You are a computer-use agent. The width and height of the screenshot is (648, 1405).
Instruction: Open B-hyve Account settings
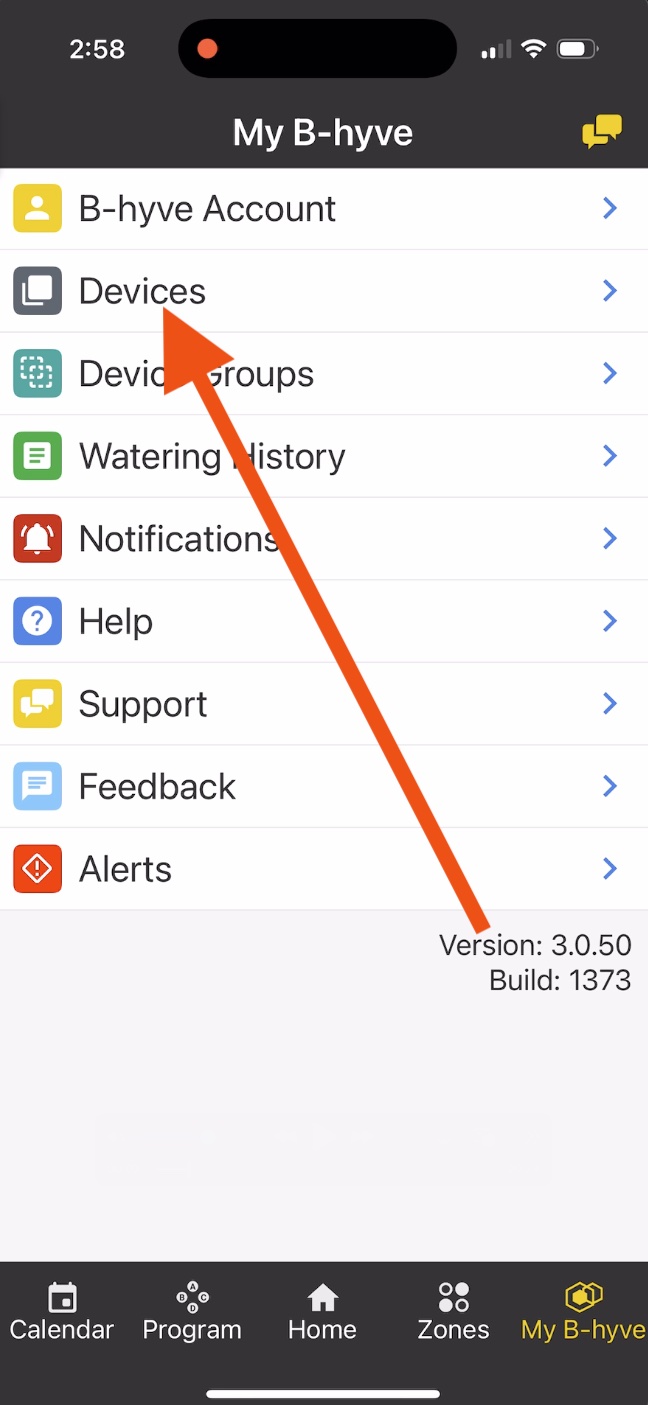324,209
